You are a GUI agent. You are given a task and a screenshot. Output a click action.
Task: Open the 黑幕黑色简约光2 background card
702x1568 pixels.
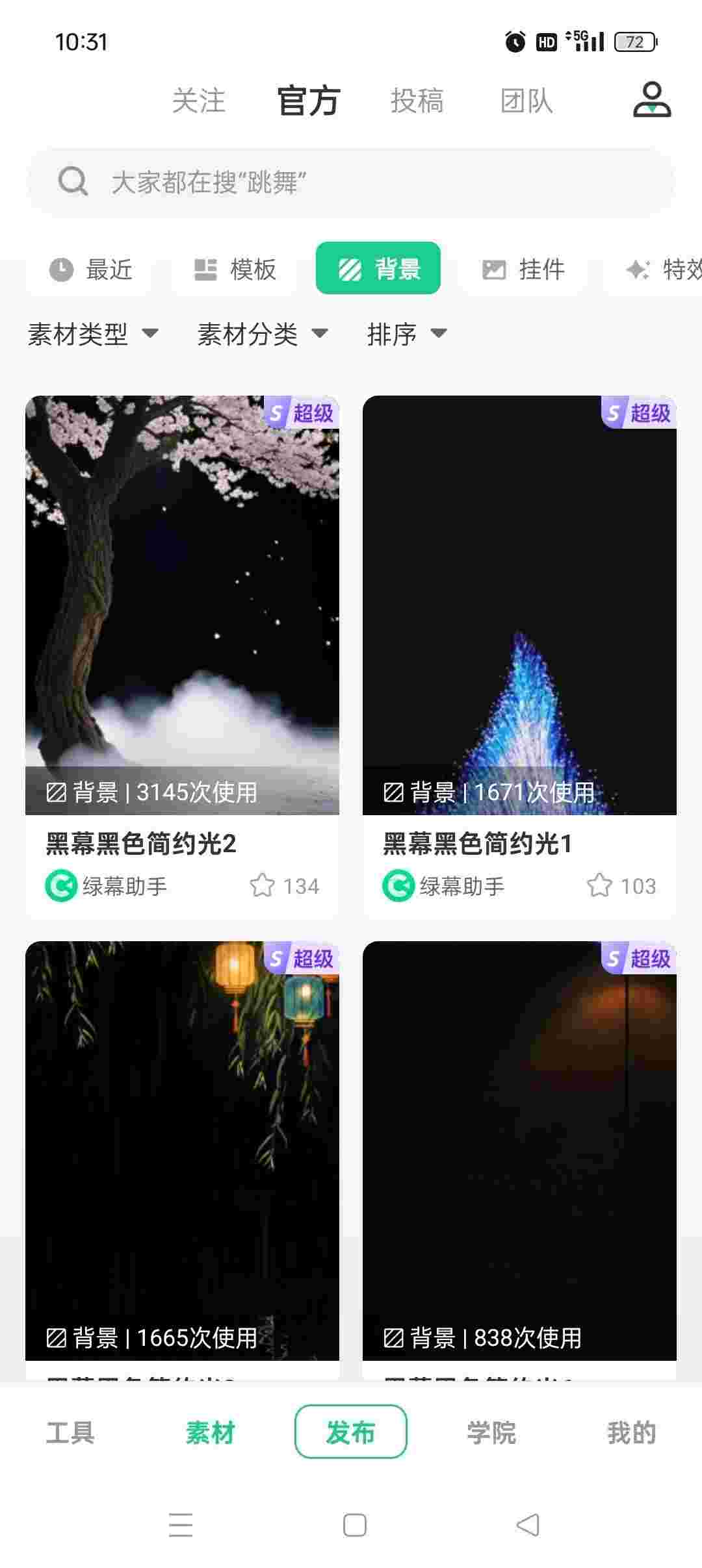click(182, 604)
